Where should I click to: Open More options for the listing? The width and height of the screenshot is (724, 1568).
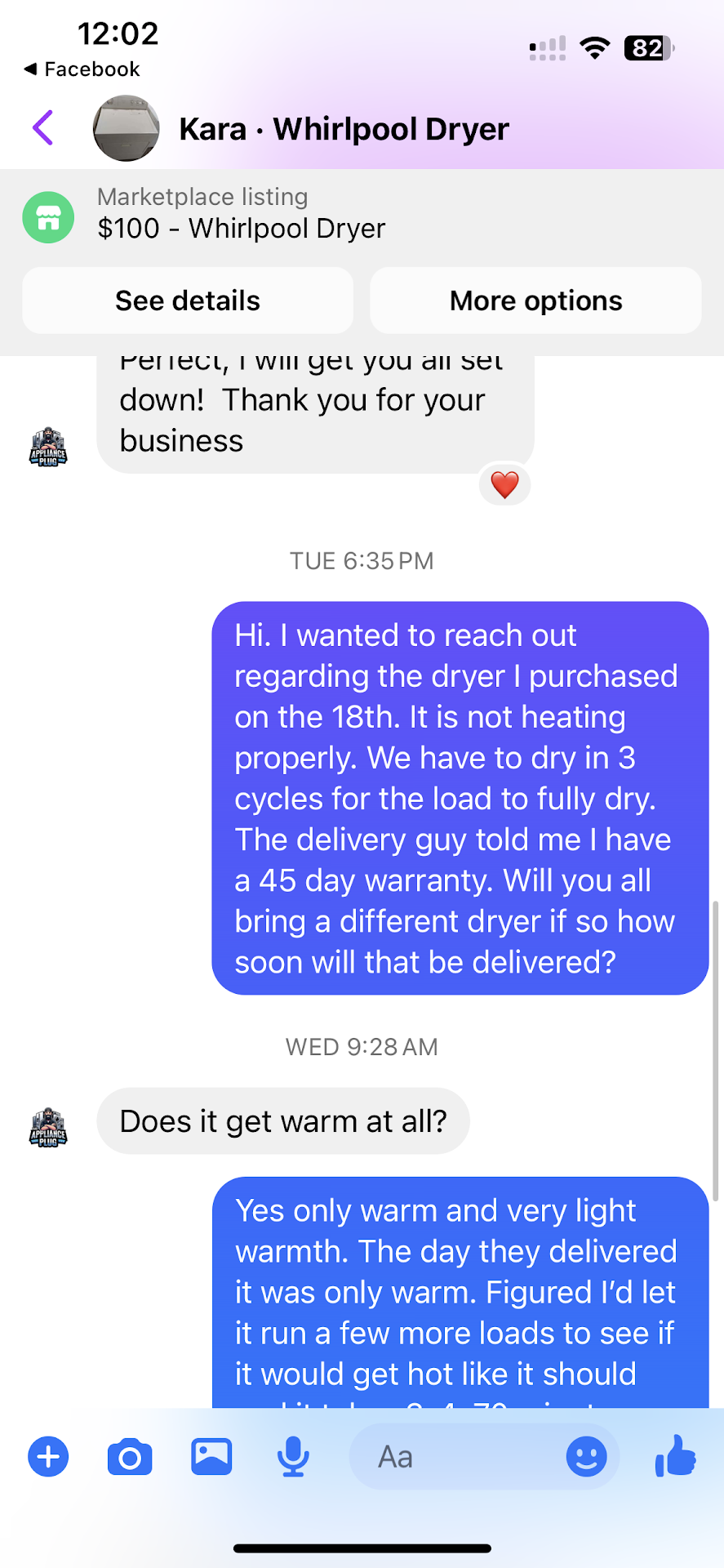pos(535,301)
